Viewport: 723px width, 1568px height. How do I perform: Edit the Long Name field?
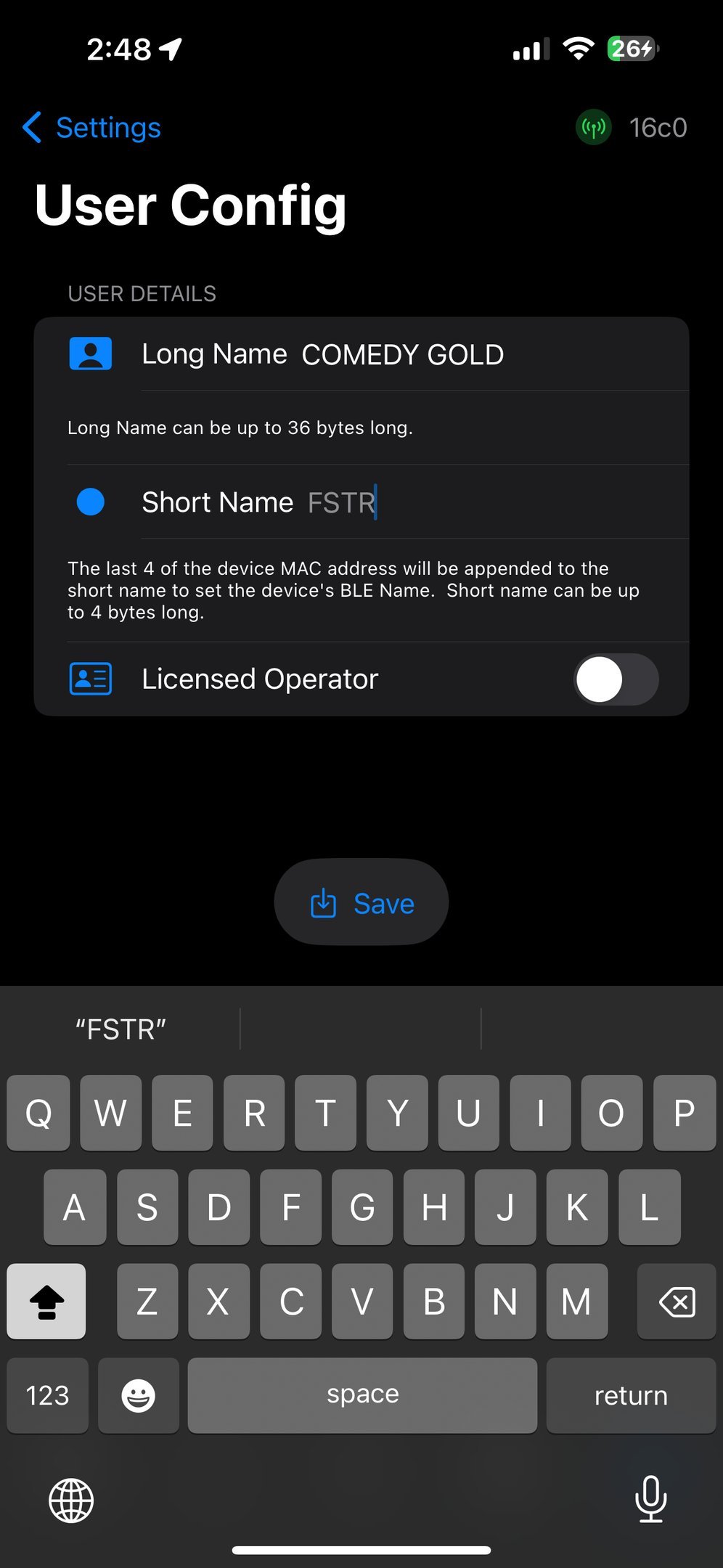tap(402, 355)
